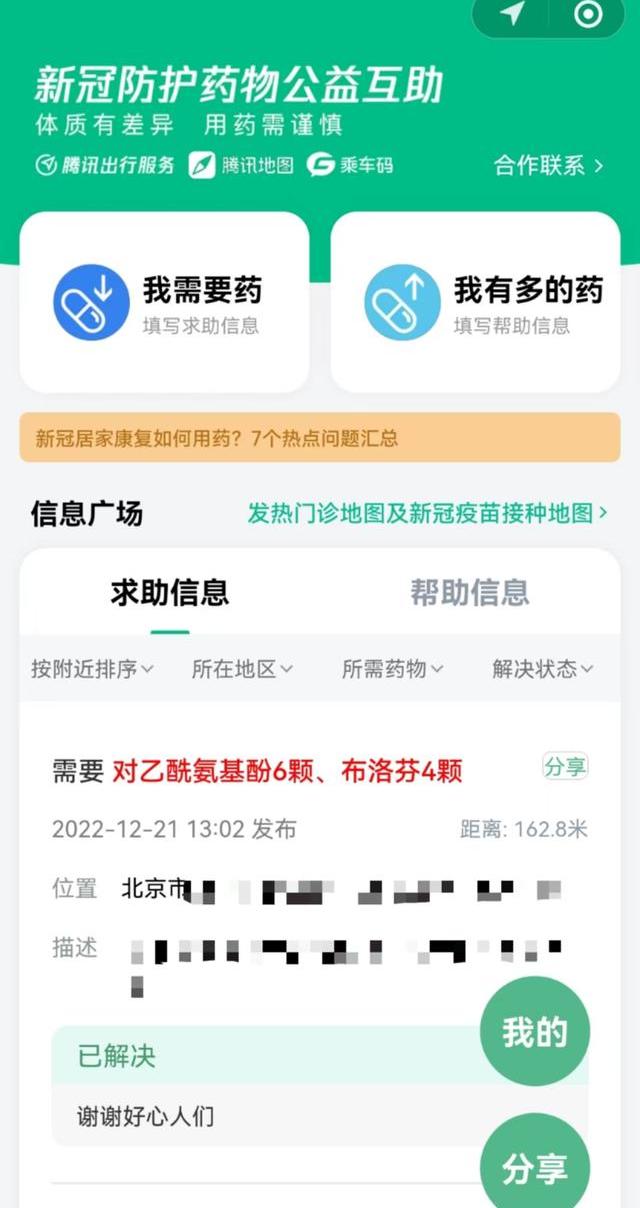Viewport: 640px width, 1208px height.
Task: Expand 所需药物 filter dropdown
Action: 392,669
